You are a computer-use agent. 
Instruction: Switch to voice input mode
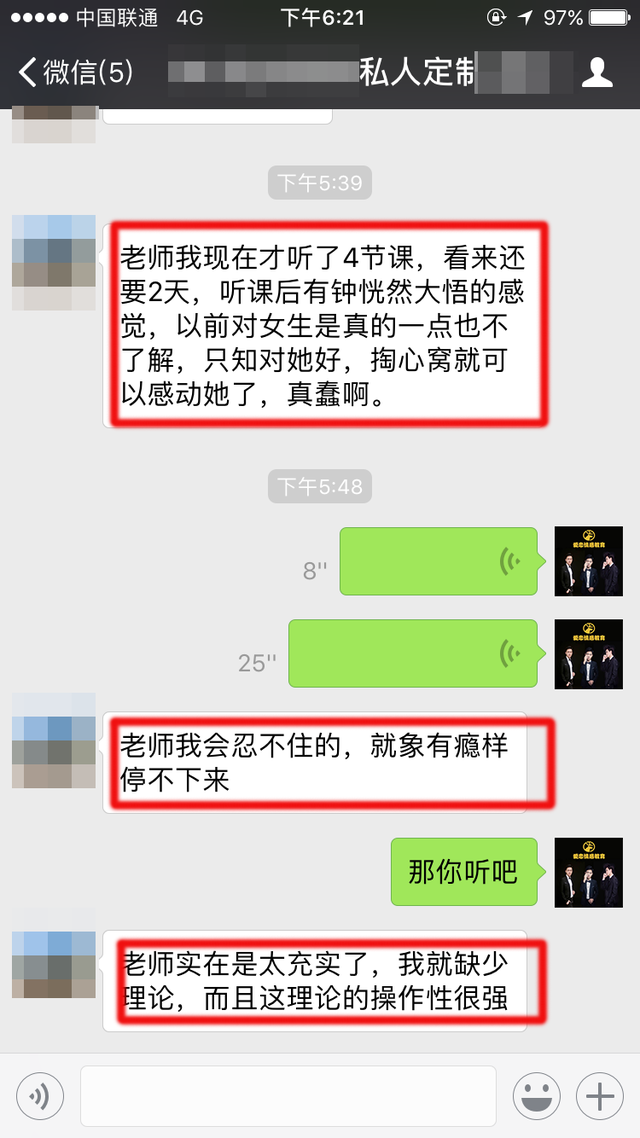point(40,1098)
